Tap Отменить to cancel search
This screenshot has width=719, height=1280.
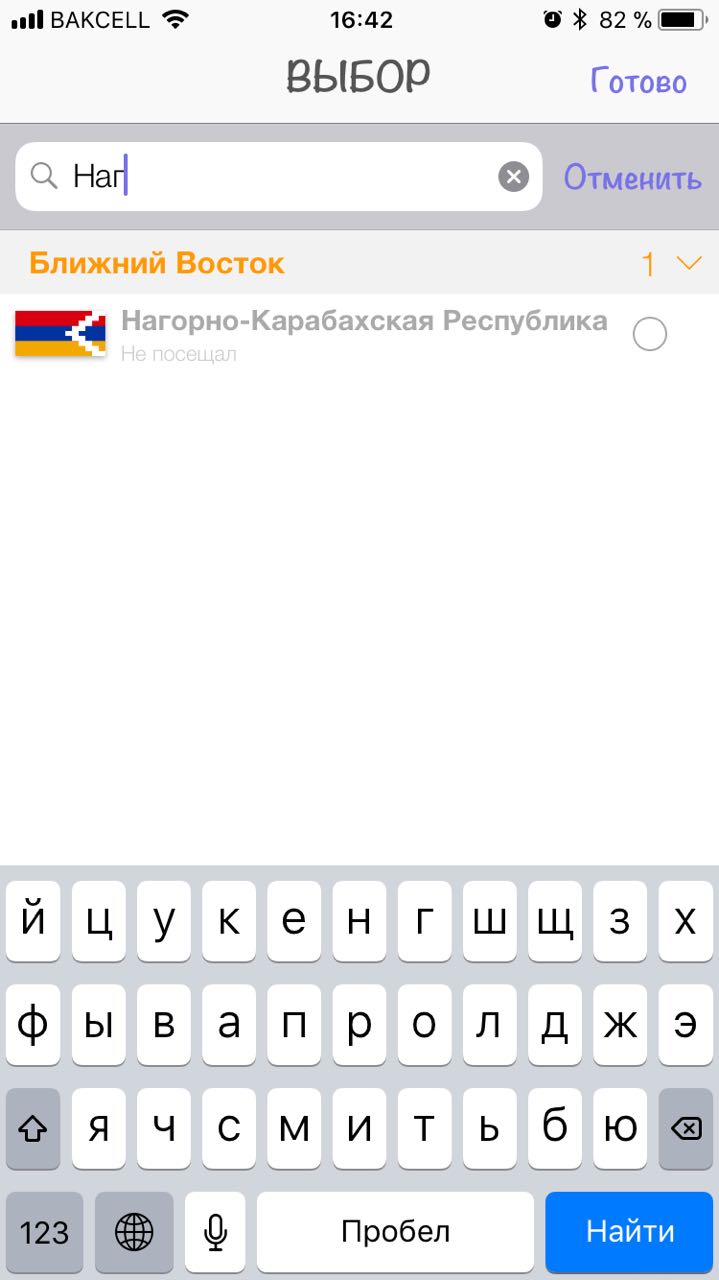coord(632,178)
